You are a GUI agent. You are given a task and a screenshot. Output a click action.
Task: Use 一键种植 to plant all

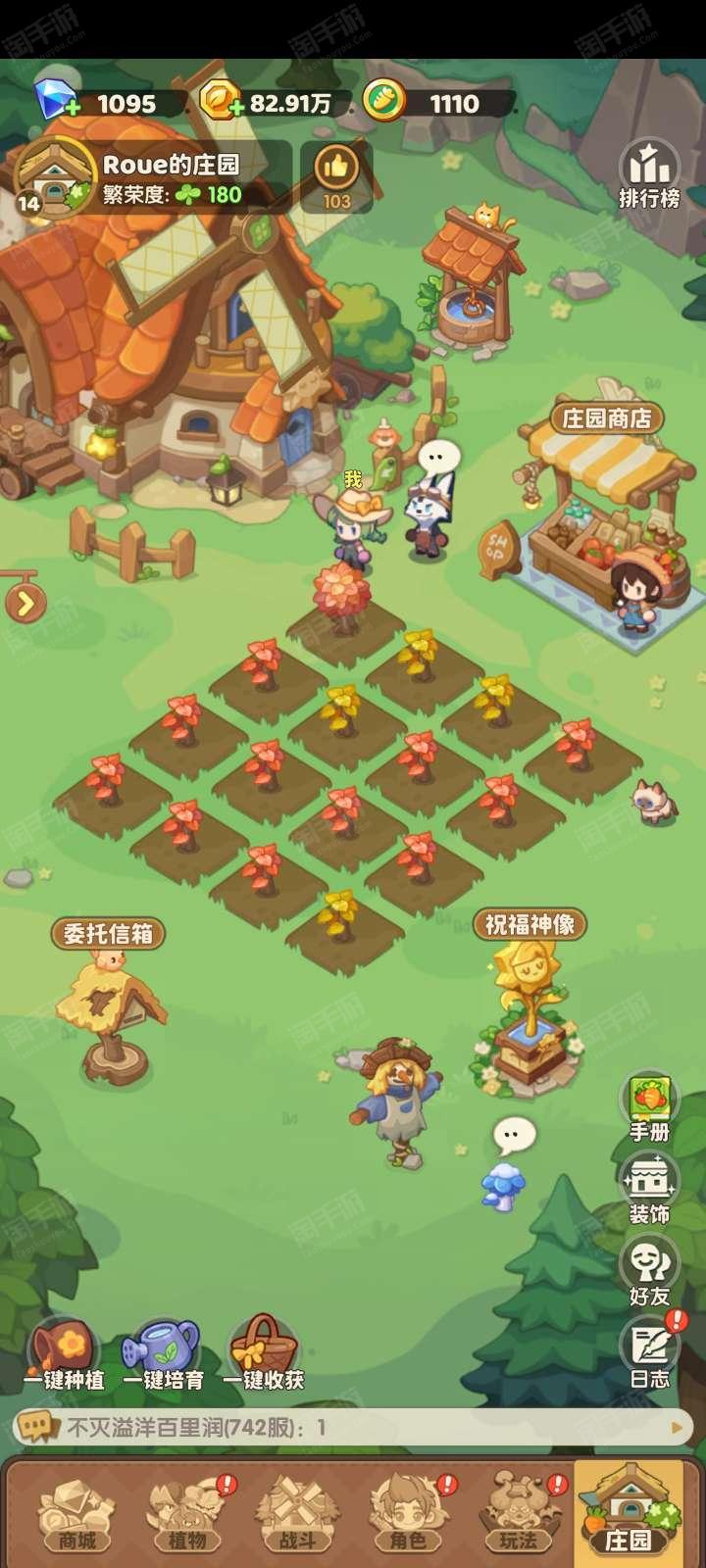(65, 1354)
